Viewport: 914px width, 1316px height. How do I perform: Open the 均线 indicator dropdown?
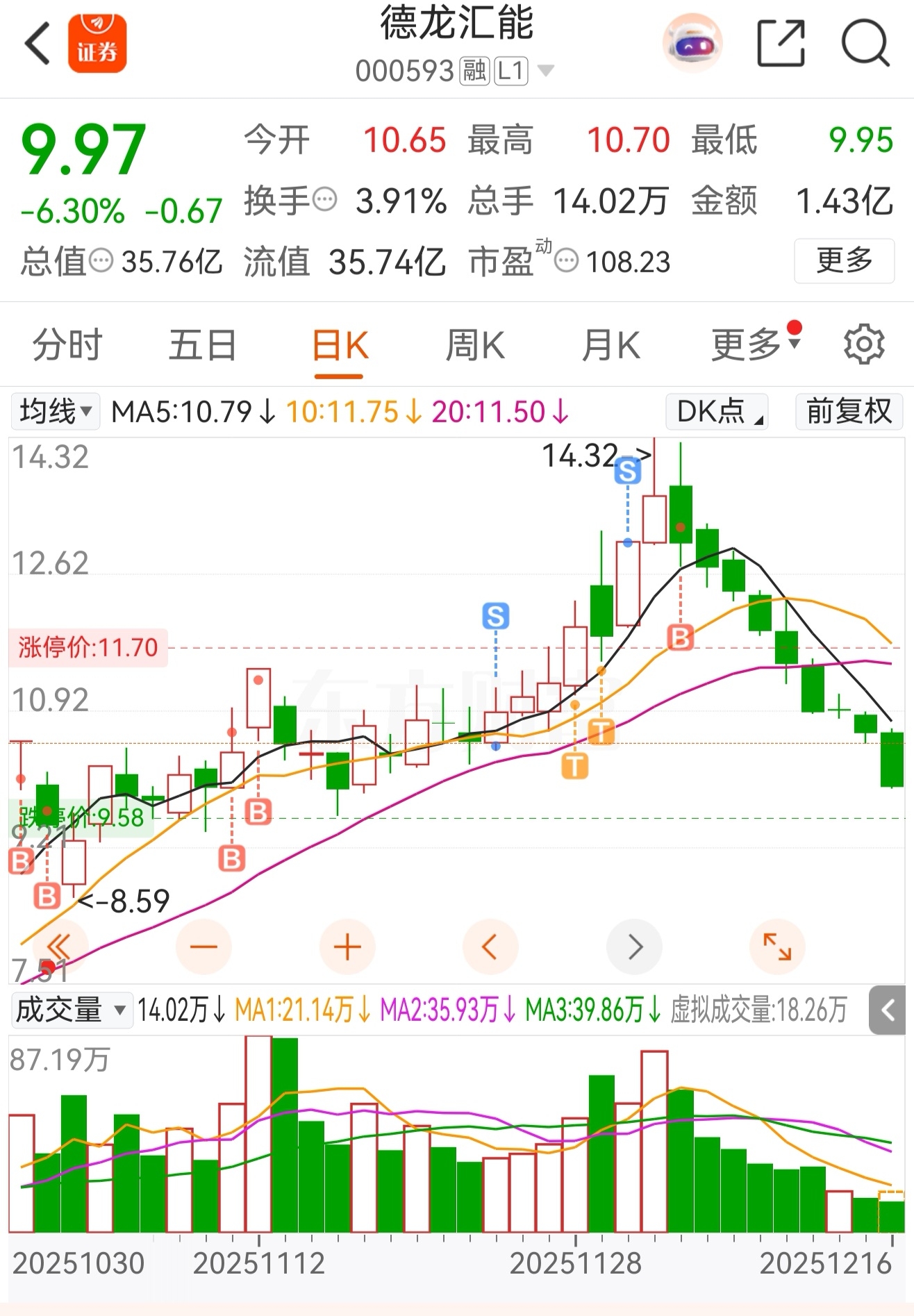click(56, 411)
